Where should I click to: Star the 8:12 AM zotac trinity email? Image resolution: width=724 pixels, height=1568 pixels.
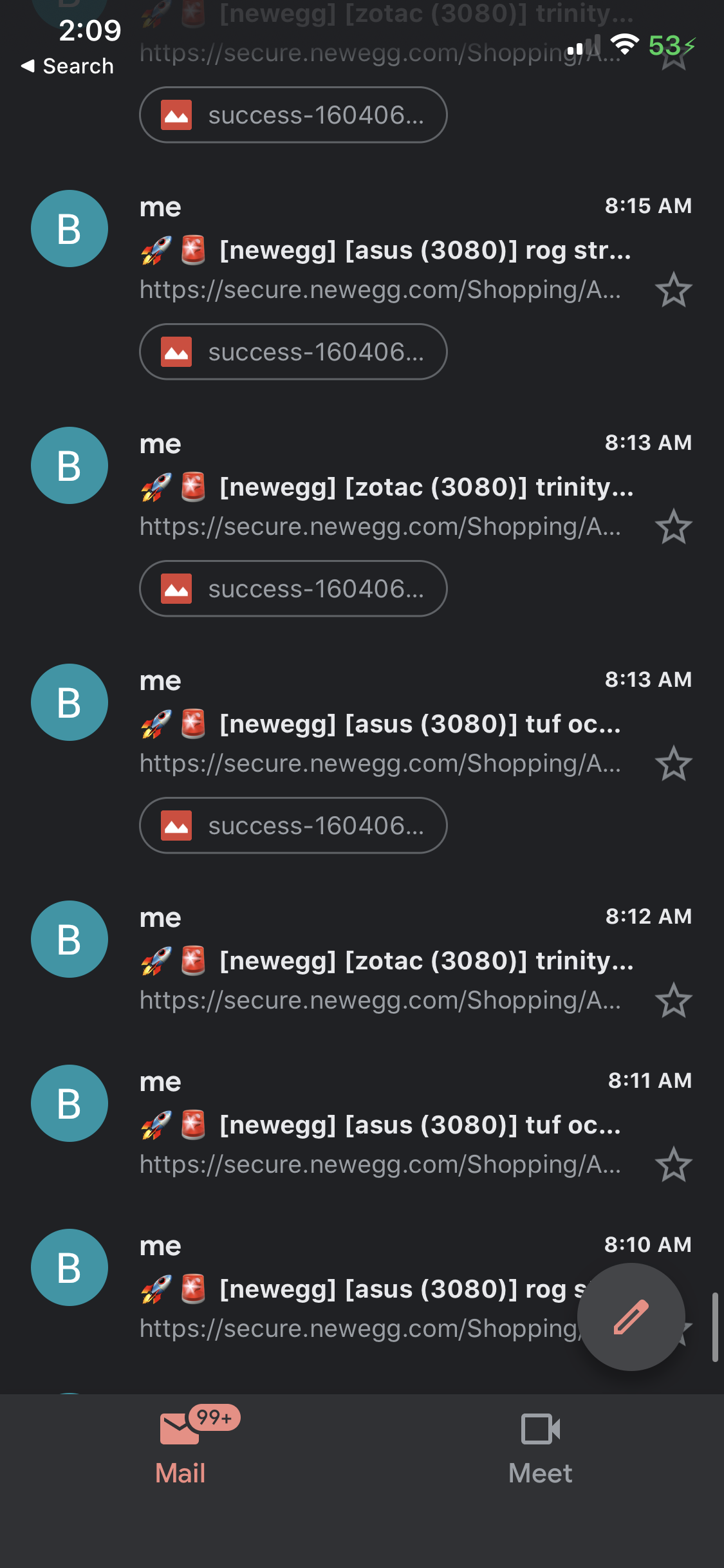pyautogui.click(x=673, y=1000)
